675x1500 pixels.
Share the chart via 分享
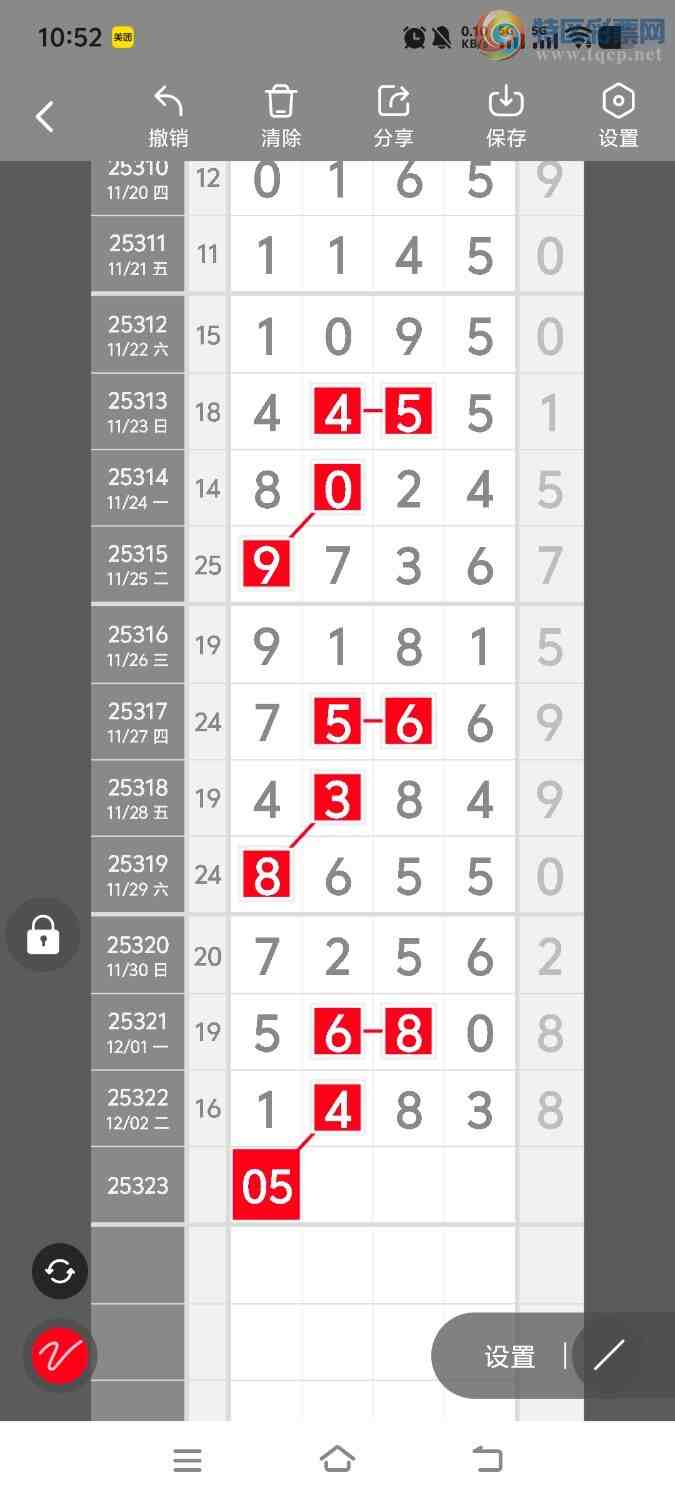coord(394,117)
